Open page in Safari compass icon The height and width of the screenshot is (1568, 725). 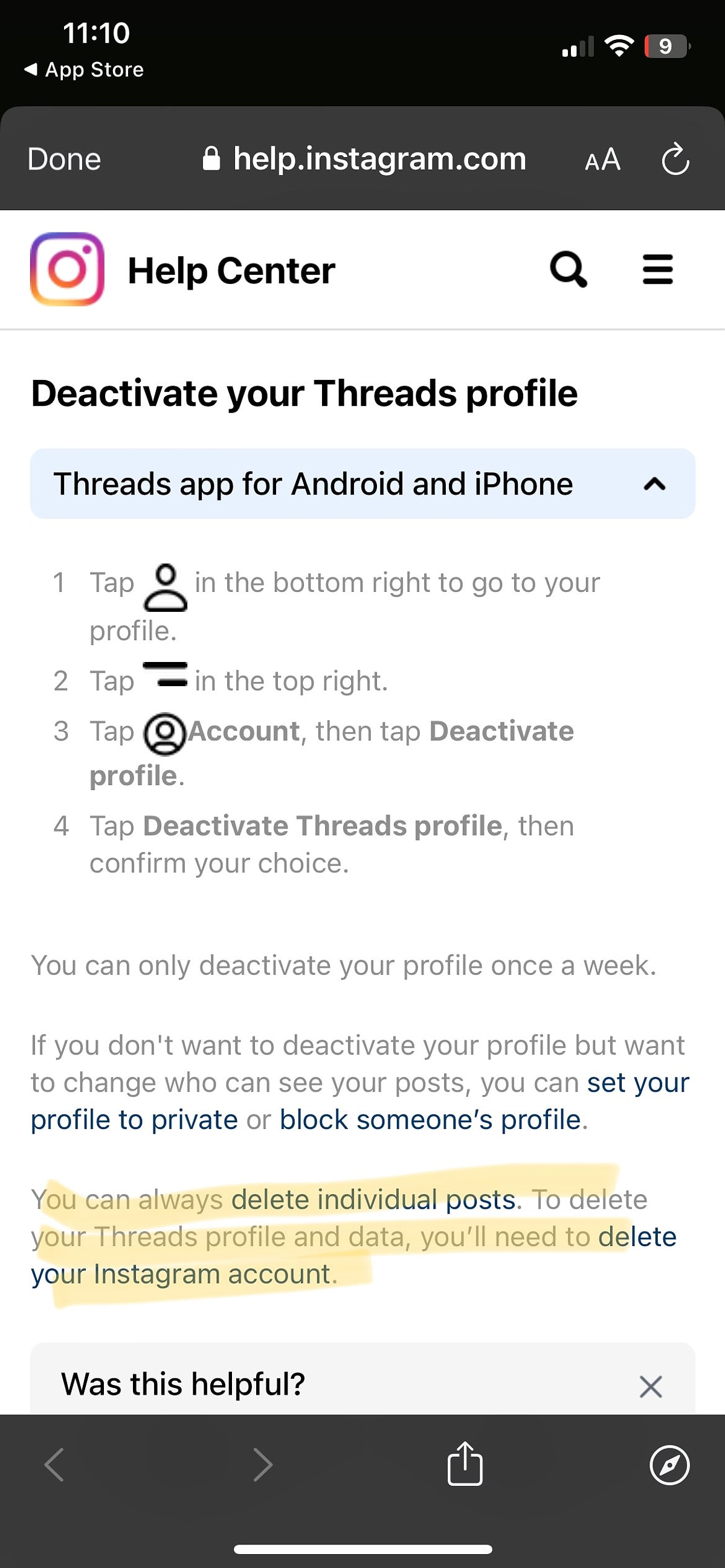[x=669, y=1465]
